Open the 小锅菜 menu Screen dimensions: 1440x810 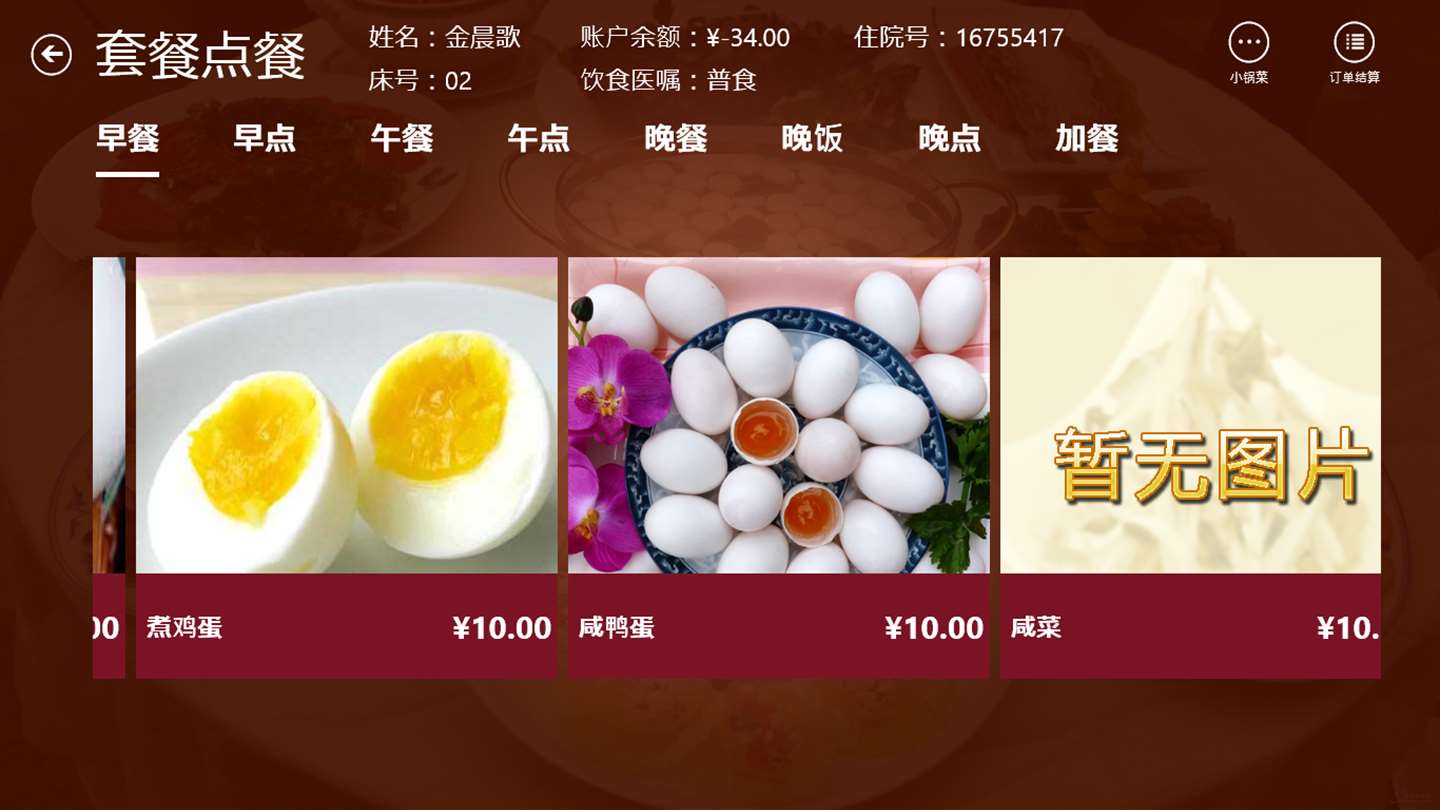1248,43
